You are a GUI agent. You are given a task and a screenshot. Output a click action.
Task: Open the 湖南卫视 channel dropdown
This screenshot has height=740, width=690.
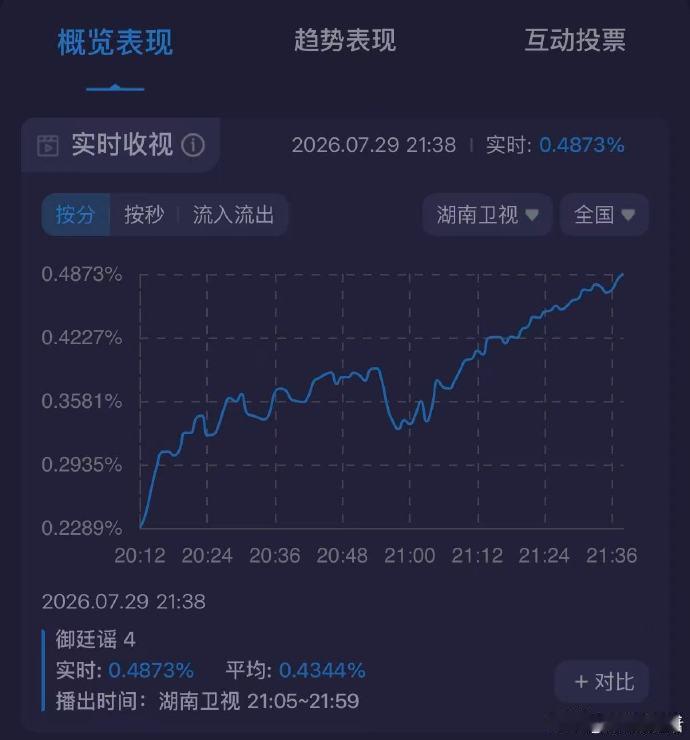coord(487,215)
